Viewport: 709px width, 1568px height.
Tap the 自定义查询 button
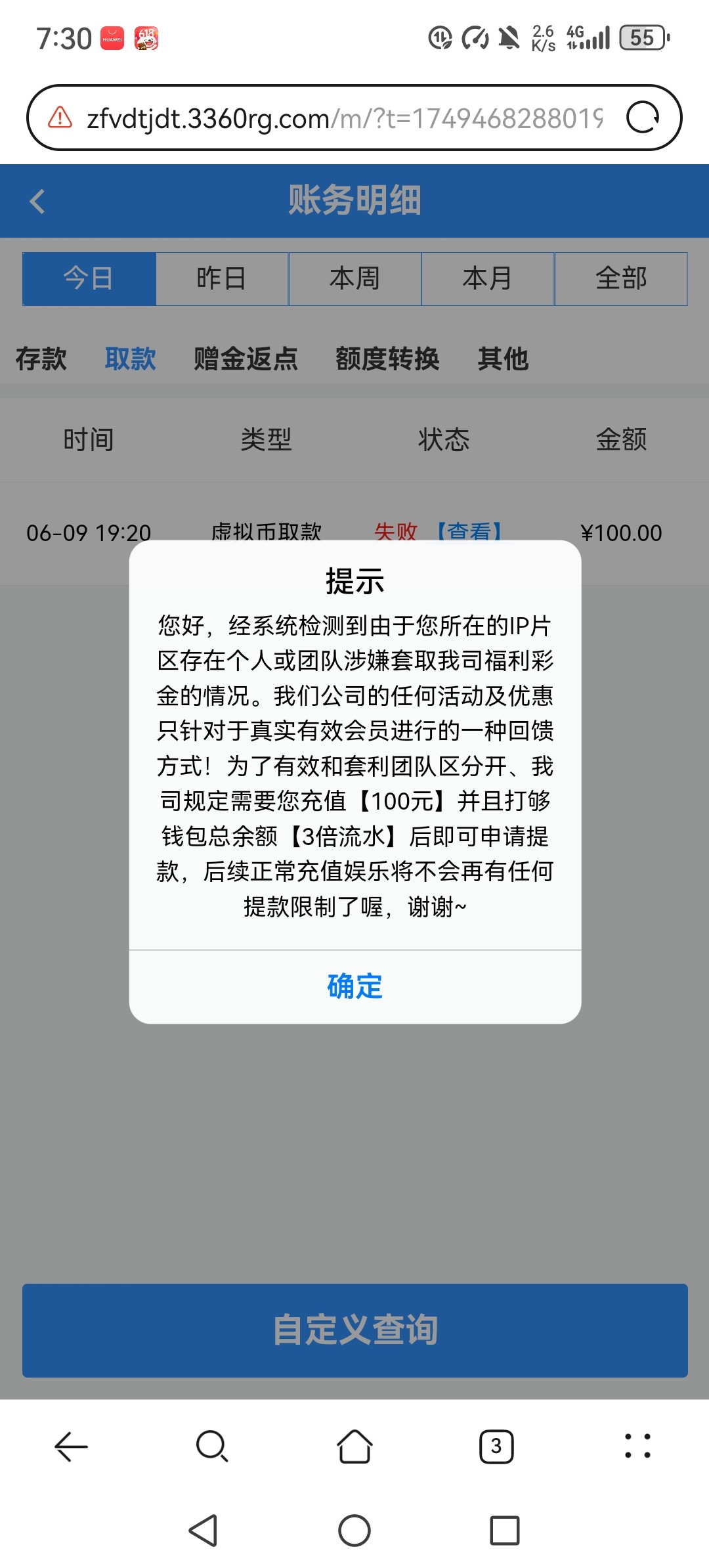click(355, 1330)
